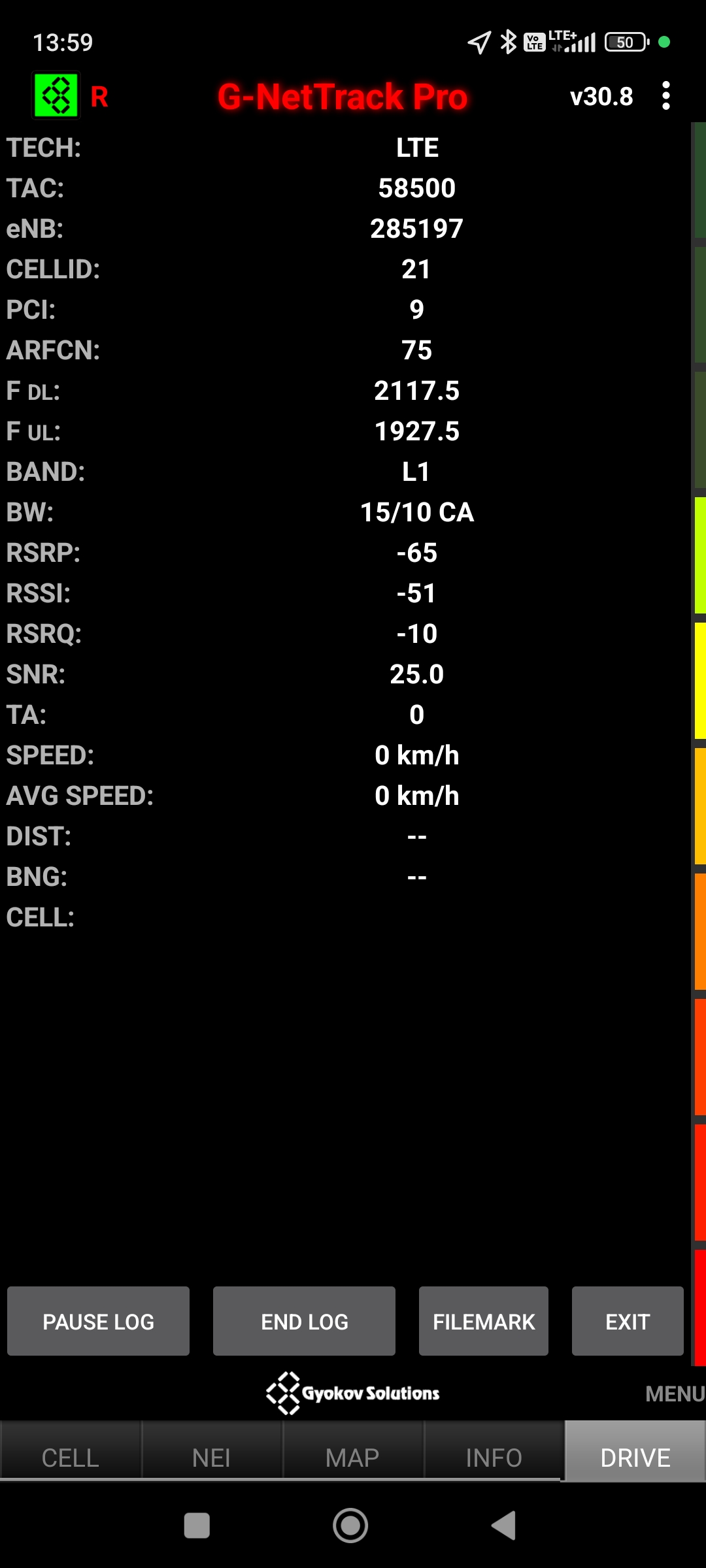Open the MAP tab
This screenshot has width=706, height=1568.
click(352, 1457)
